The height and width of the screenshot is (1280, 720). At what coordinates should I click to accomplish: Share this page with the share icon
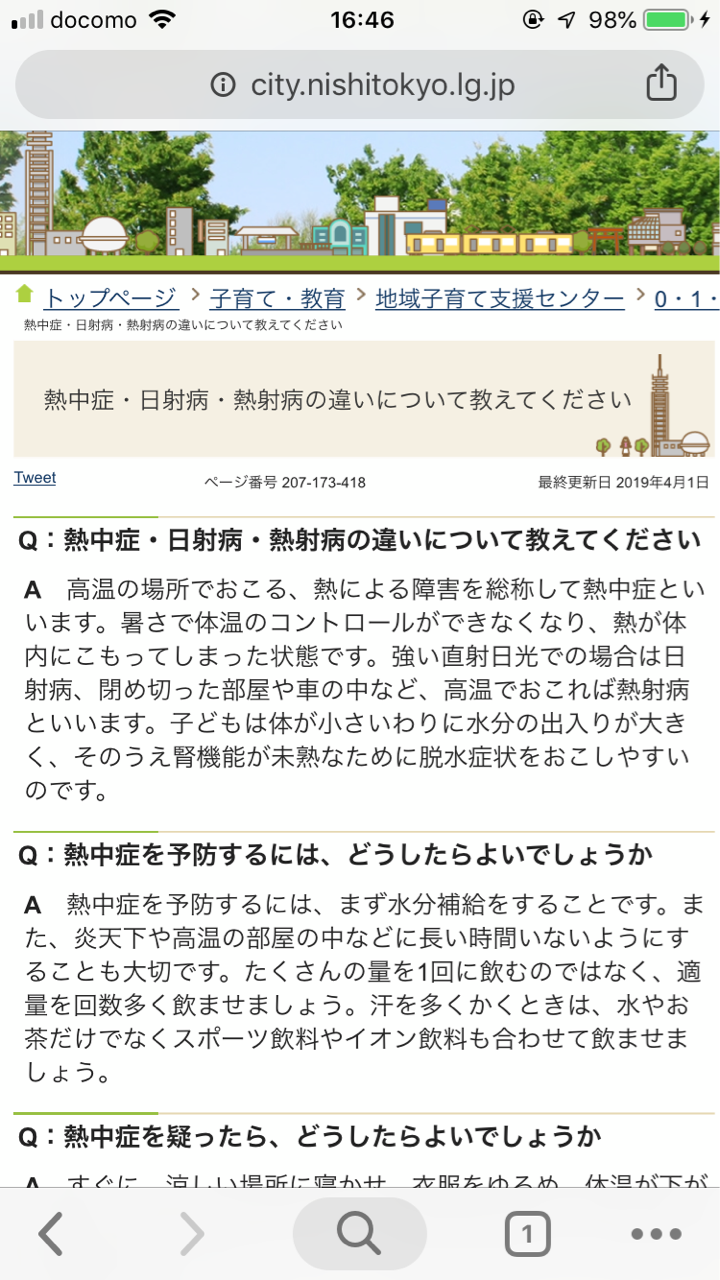tap(661, 85)
